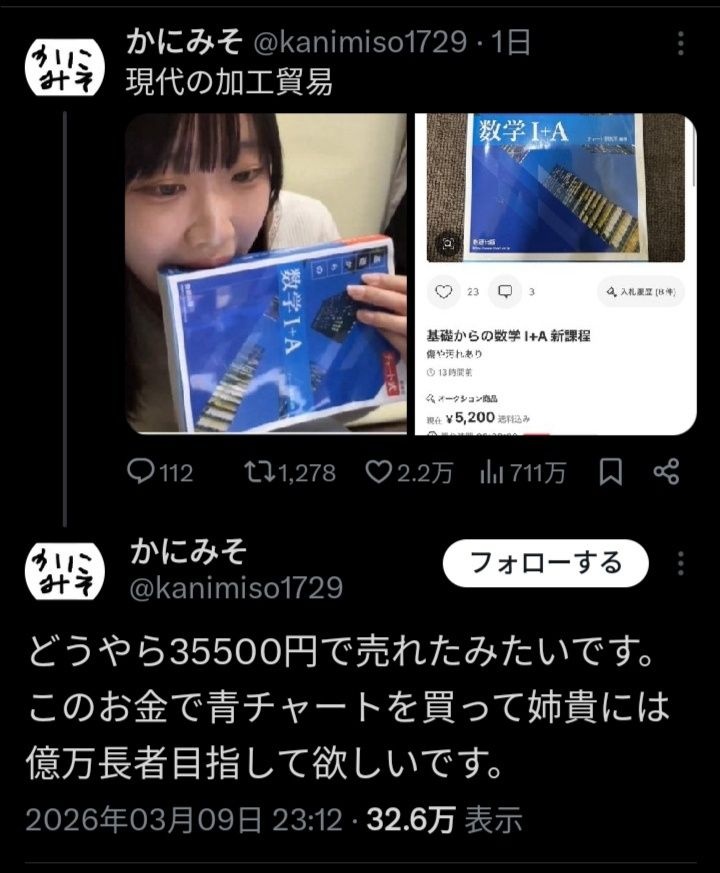This screenshot has height=873, width=720.
Task: Open the auction listing screenshot image
Action: pyautogui.click(x=555, y=273)
